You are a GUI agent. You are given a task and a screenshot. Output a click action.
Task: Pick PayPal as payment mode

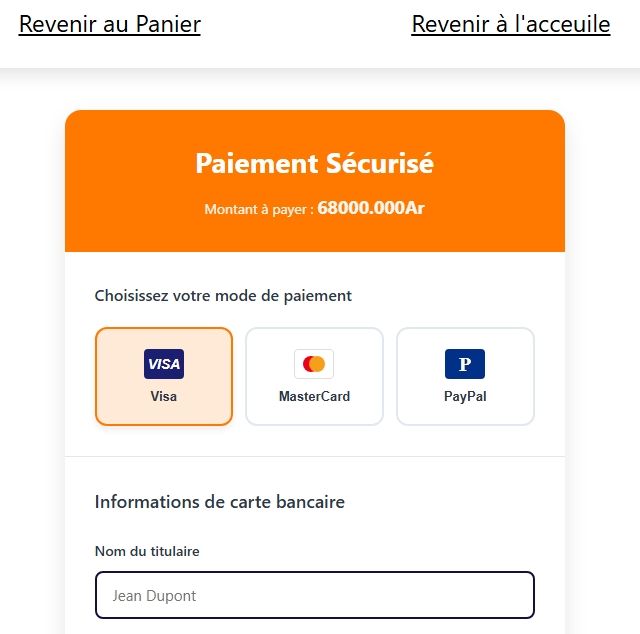(x=465, y=376)
